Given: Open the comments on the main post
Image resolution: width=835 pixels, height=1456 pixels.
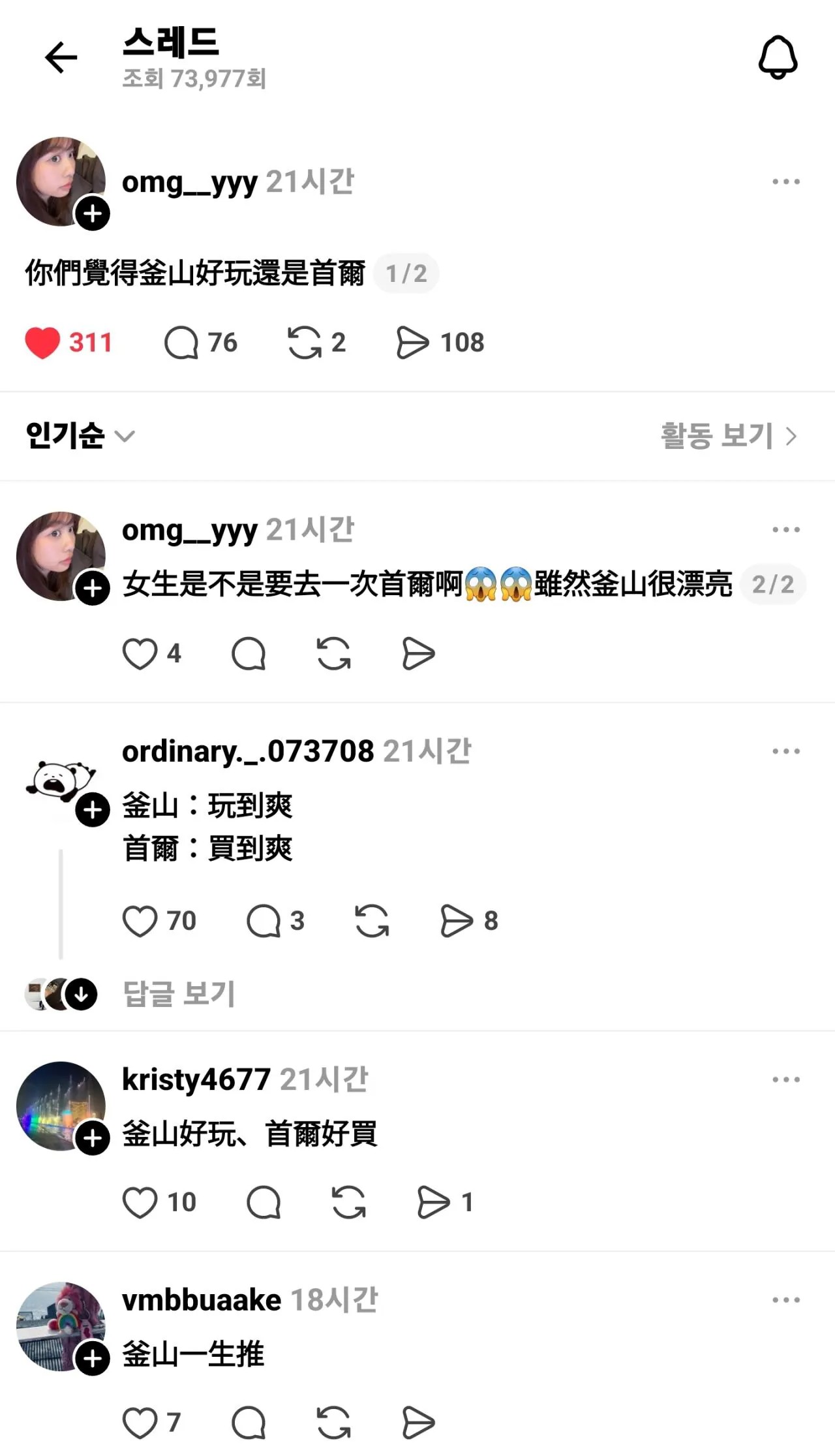Looking at the screenshot, I should tap(185, 341).
